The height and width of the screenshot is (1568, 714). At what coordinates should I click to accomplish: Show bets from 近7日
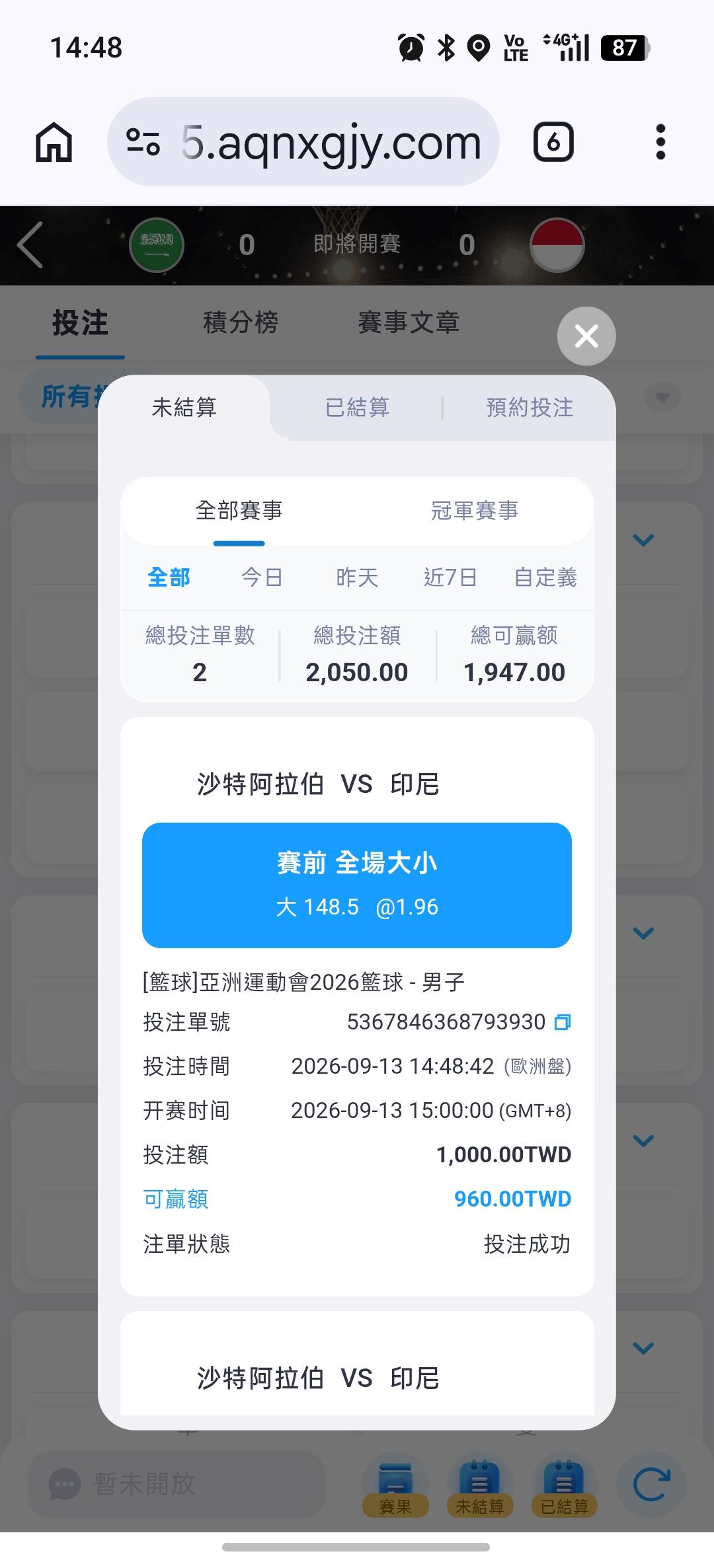(450, 578)
